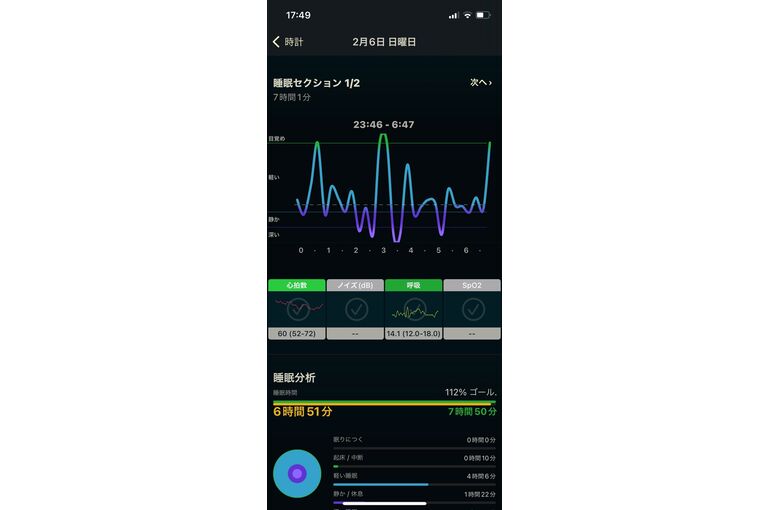Select the 呼吸 breathing tile
Screen dimensions: 770x510
pos(414,309)
